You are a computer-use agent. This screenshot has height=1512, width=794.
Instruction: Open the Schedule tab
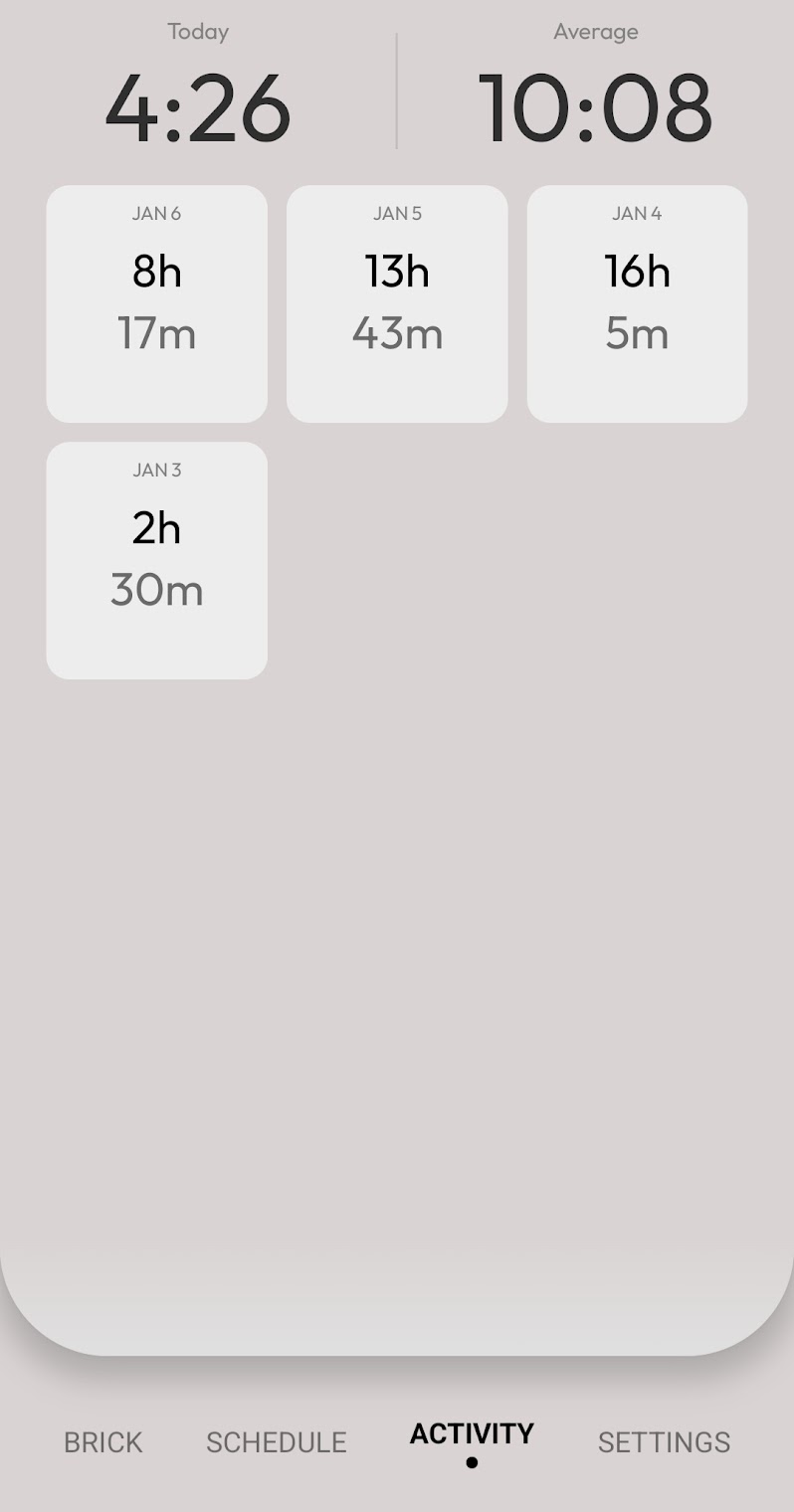(276, 1441)
